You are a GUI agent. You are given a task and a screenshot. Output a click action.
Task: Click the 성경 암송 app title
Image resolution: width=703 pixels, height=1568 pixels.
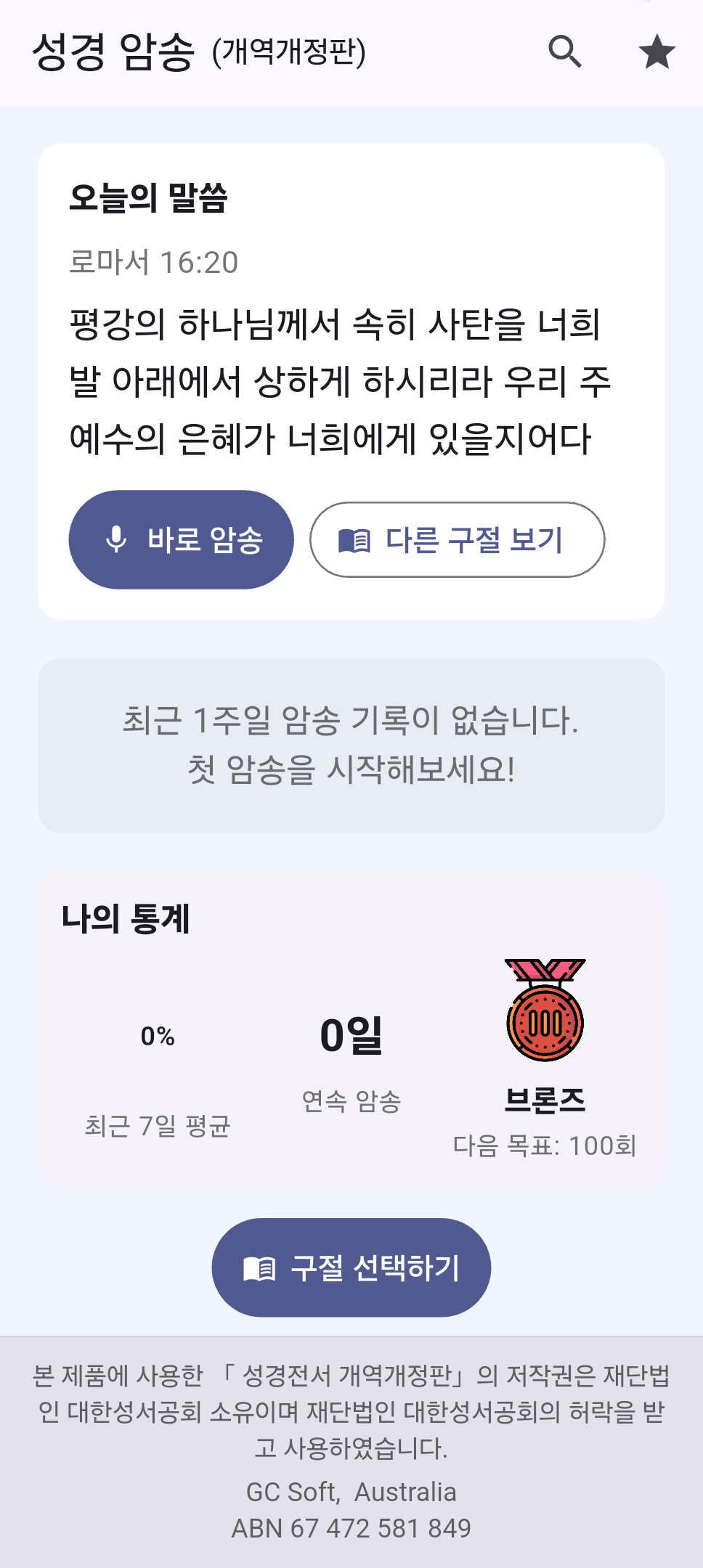pyautogui.click(x=113, y=51)
